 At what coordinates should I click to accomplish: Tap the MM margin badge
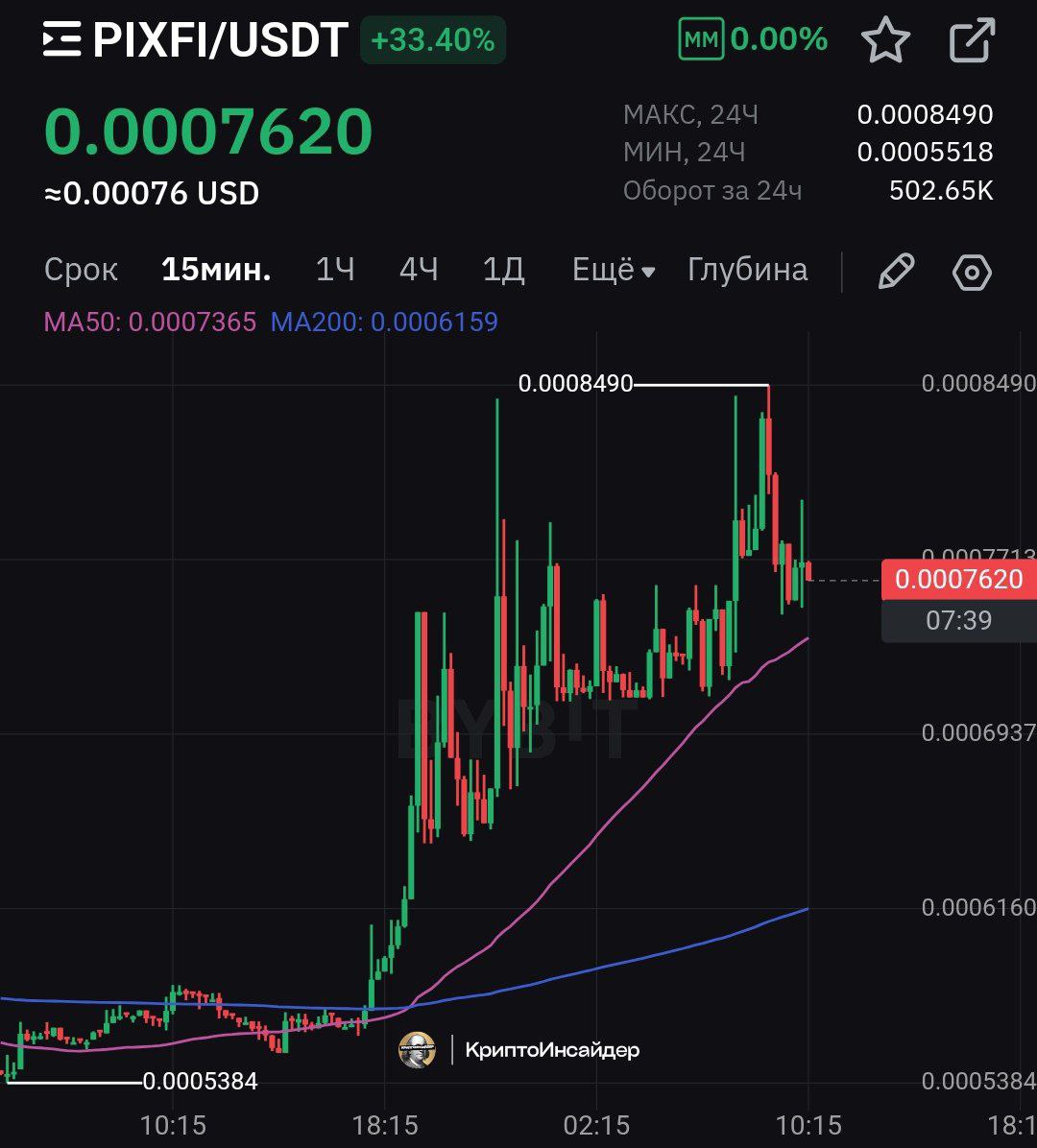click(702, 39)
